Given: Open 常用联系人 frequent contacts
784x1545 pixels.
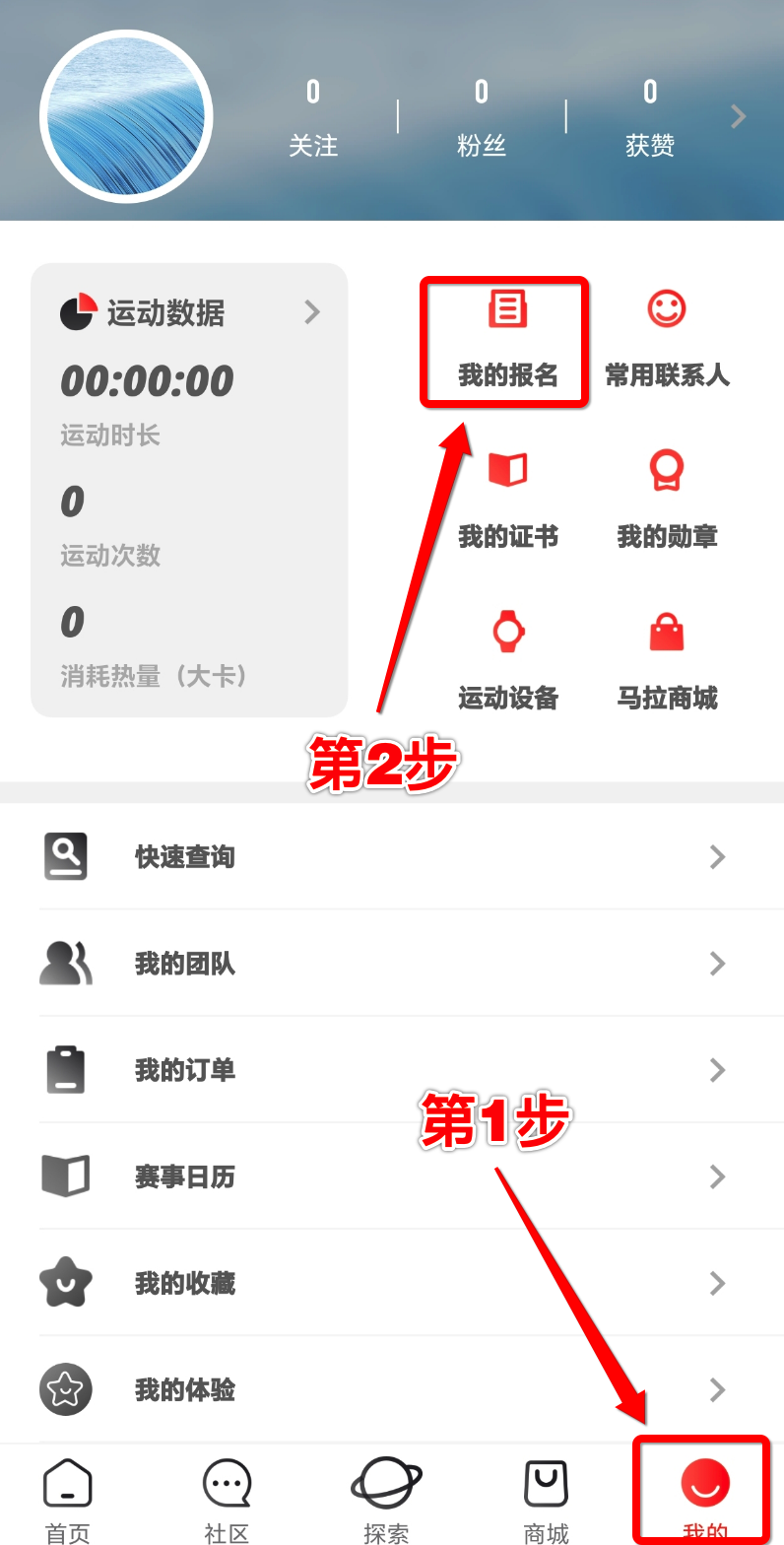Looking at the screenshot, I should point(667,340).
